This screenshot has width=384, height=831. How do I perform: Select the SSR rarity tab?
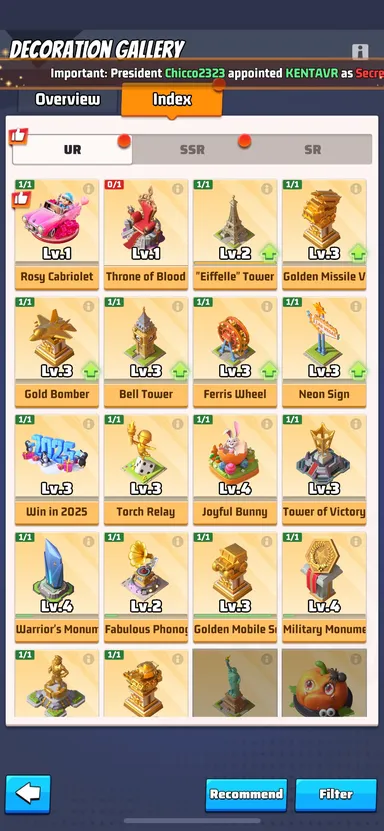click(192, 150)
